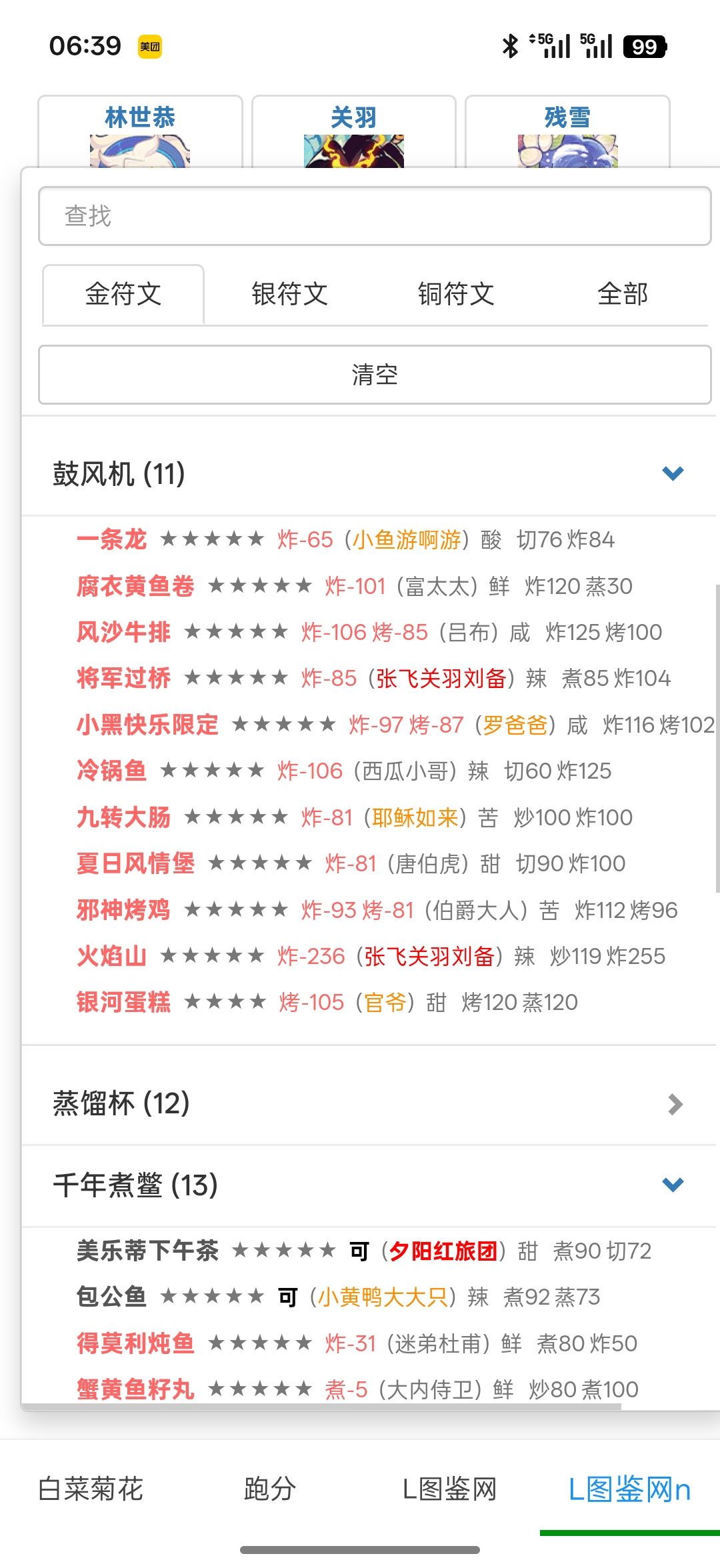Pick the 火焰山 recipe row
720x1568 pixels.
[371, 956]
